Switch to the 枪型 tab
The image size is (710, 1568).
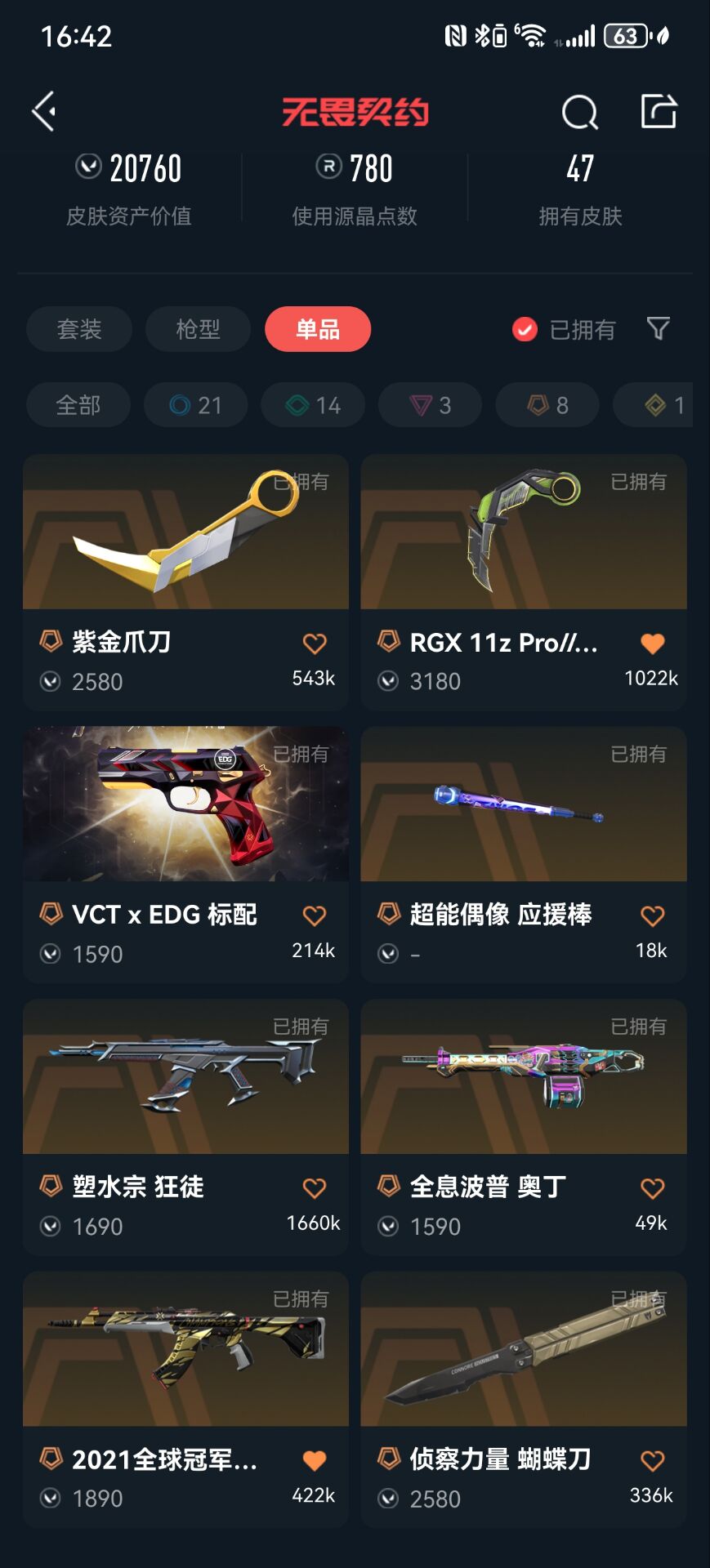point(198,329)
